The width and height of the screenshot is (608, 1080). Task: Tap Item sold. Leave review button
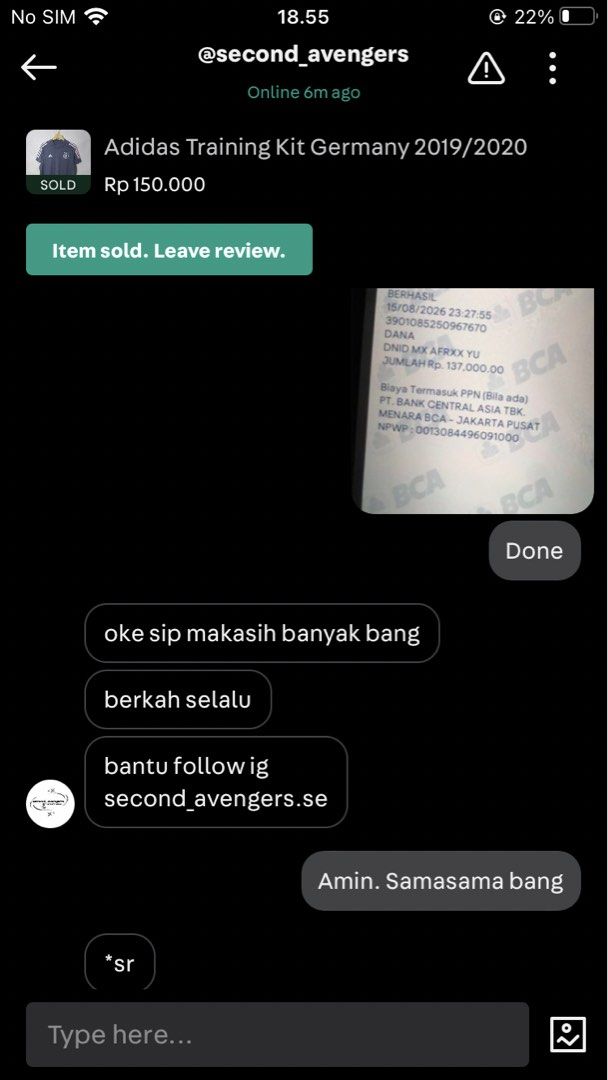pyautogui.click(x=169, y=249)
